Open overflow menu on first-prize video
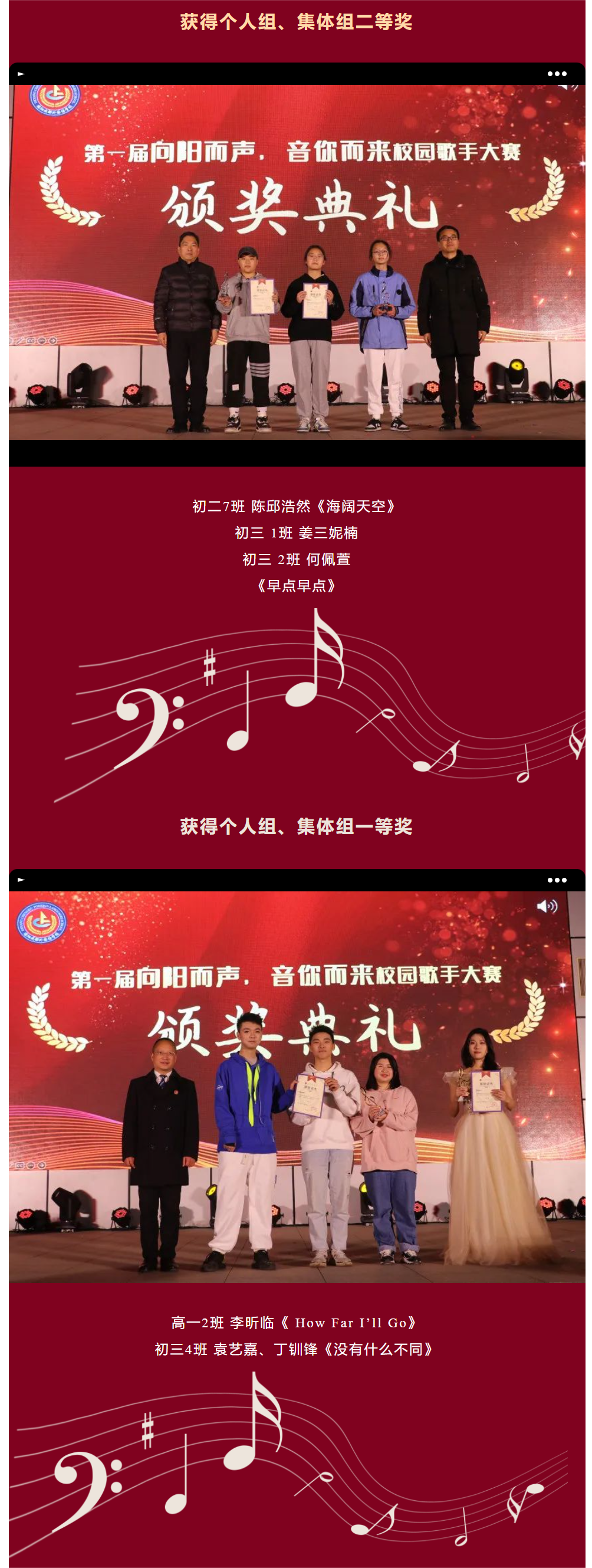 (x=556, y=880)
